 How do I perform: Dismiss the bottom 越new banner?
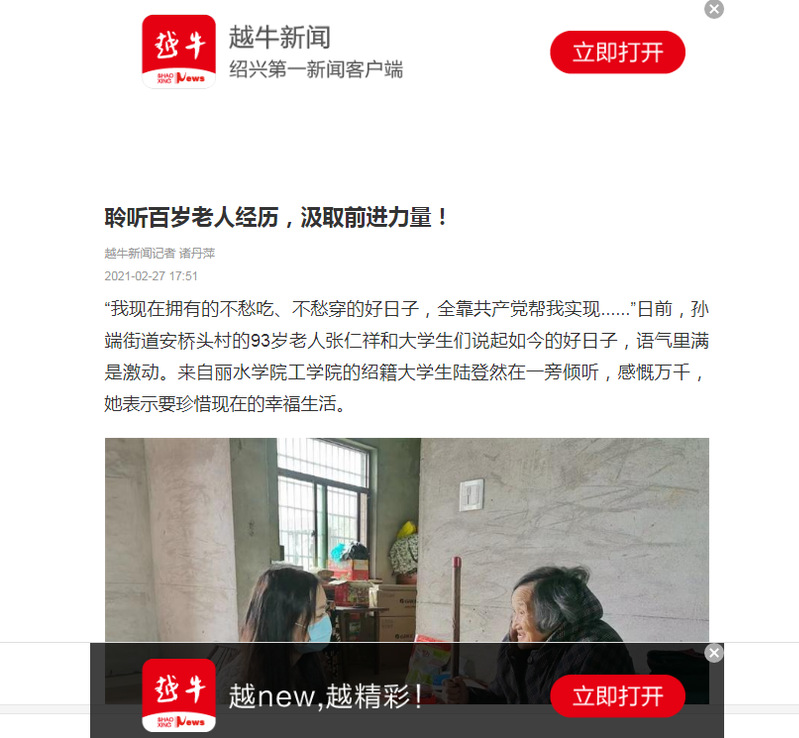tap(714, 653)
